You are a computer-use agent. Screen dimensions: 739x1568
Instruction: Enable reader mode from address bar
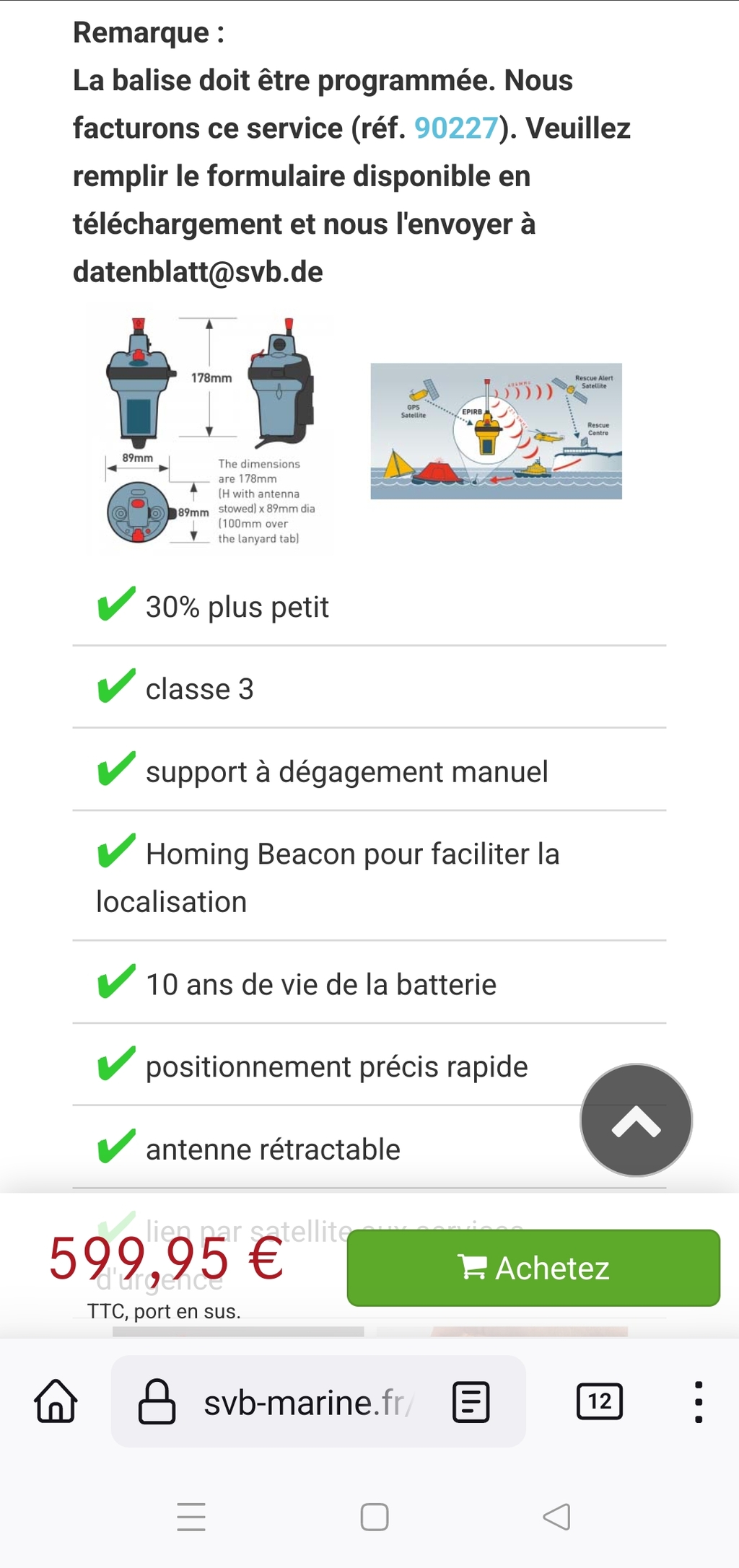point(471,1402)
